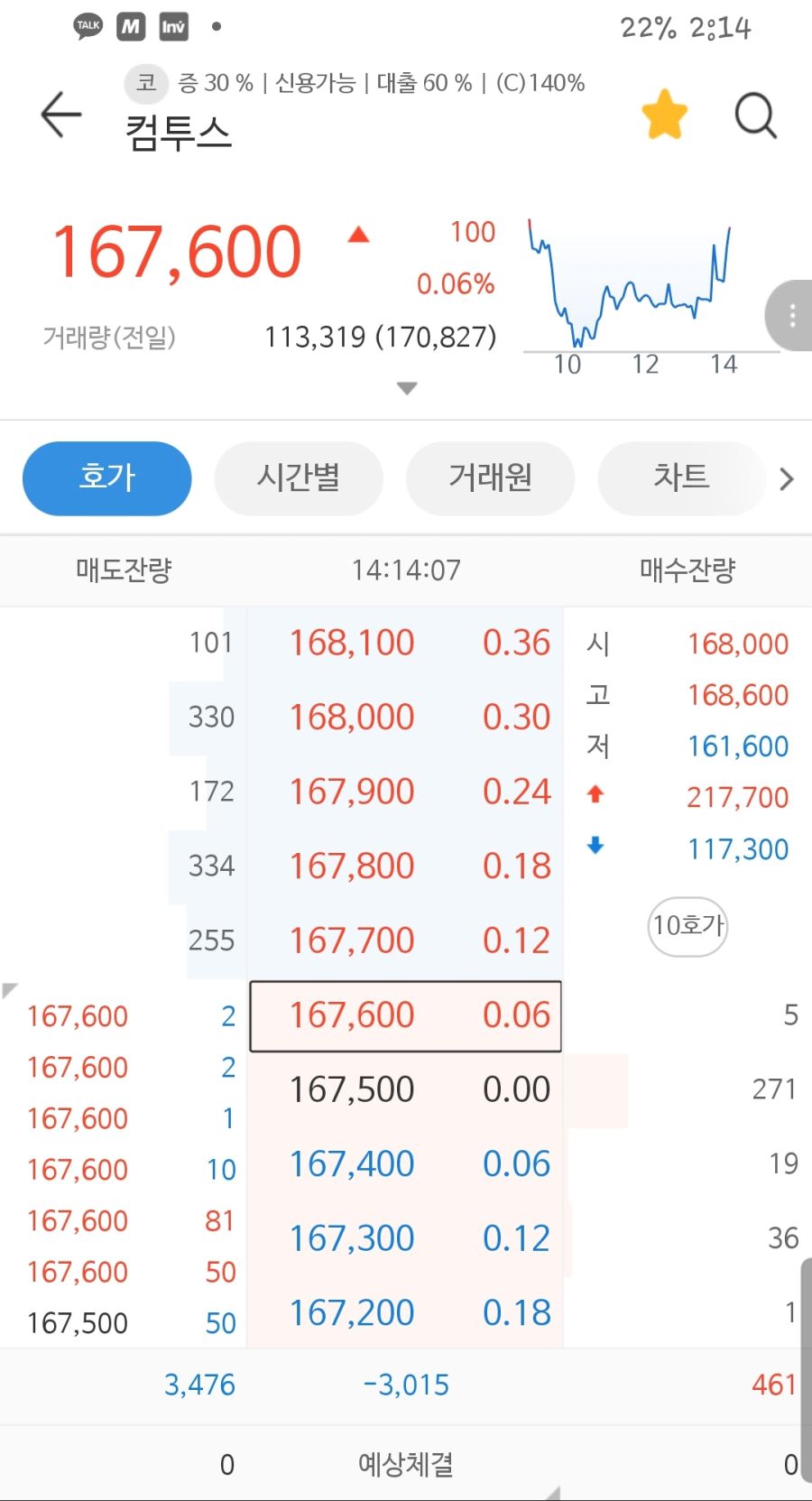
Task: Tap the small triangle beside the ask queue
Action: (8, 990)
